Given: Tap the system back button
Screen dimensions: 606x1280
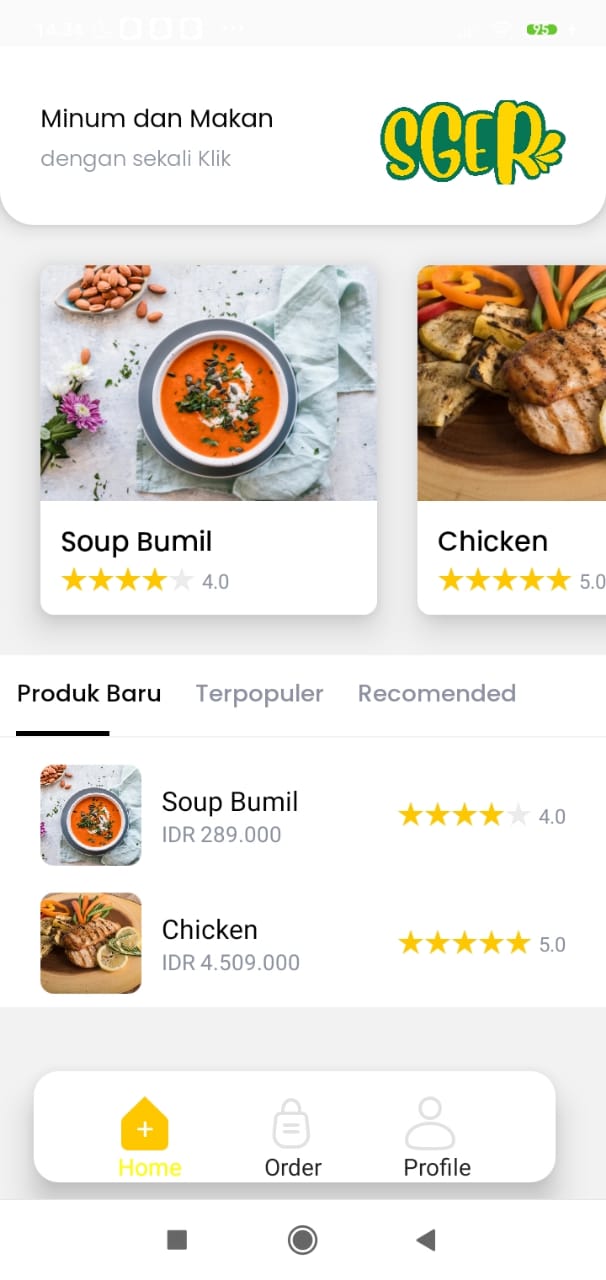Looking at the screenshot, I should point(426,1240).
